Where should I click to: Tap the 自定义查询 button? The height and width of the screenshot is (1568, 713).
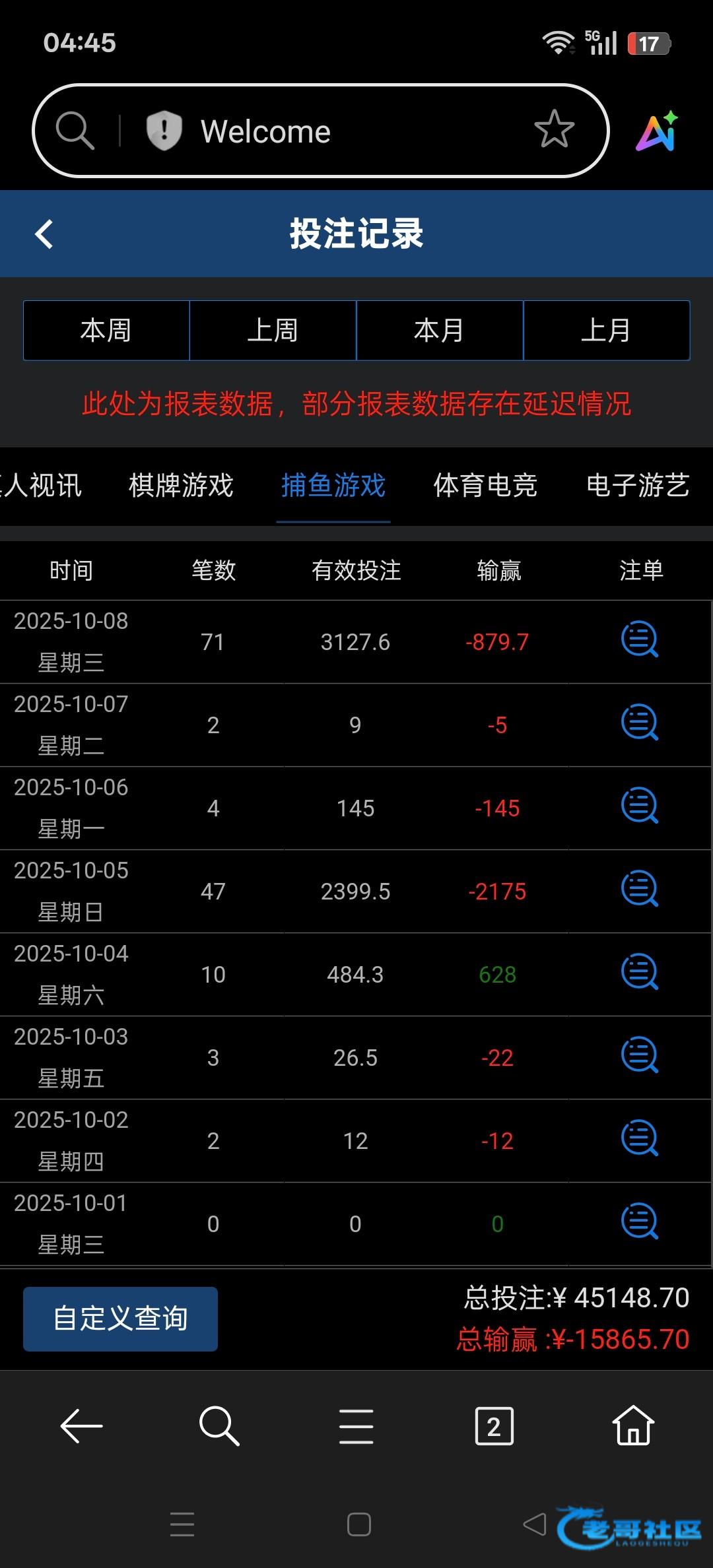(120, 1319)
